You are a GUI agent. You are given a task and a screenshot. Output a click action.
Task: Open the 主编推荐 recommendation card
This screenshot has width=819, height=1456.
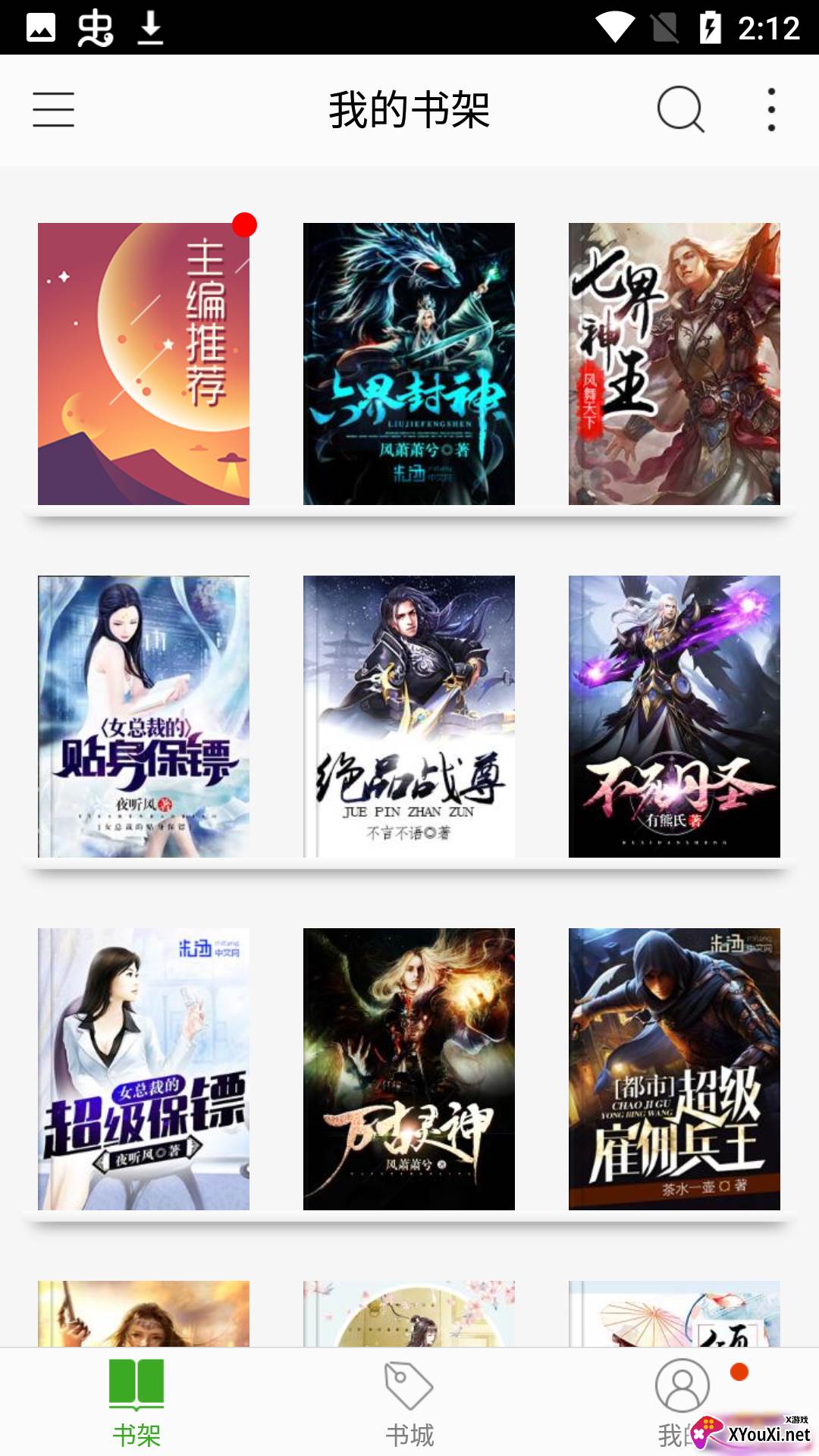point(144,362)
